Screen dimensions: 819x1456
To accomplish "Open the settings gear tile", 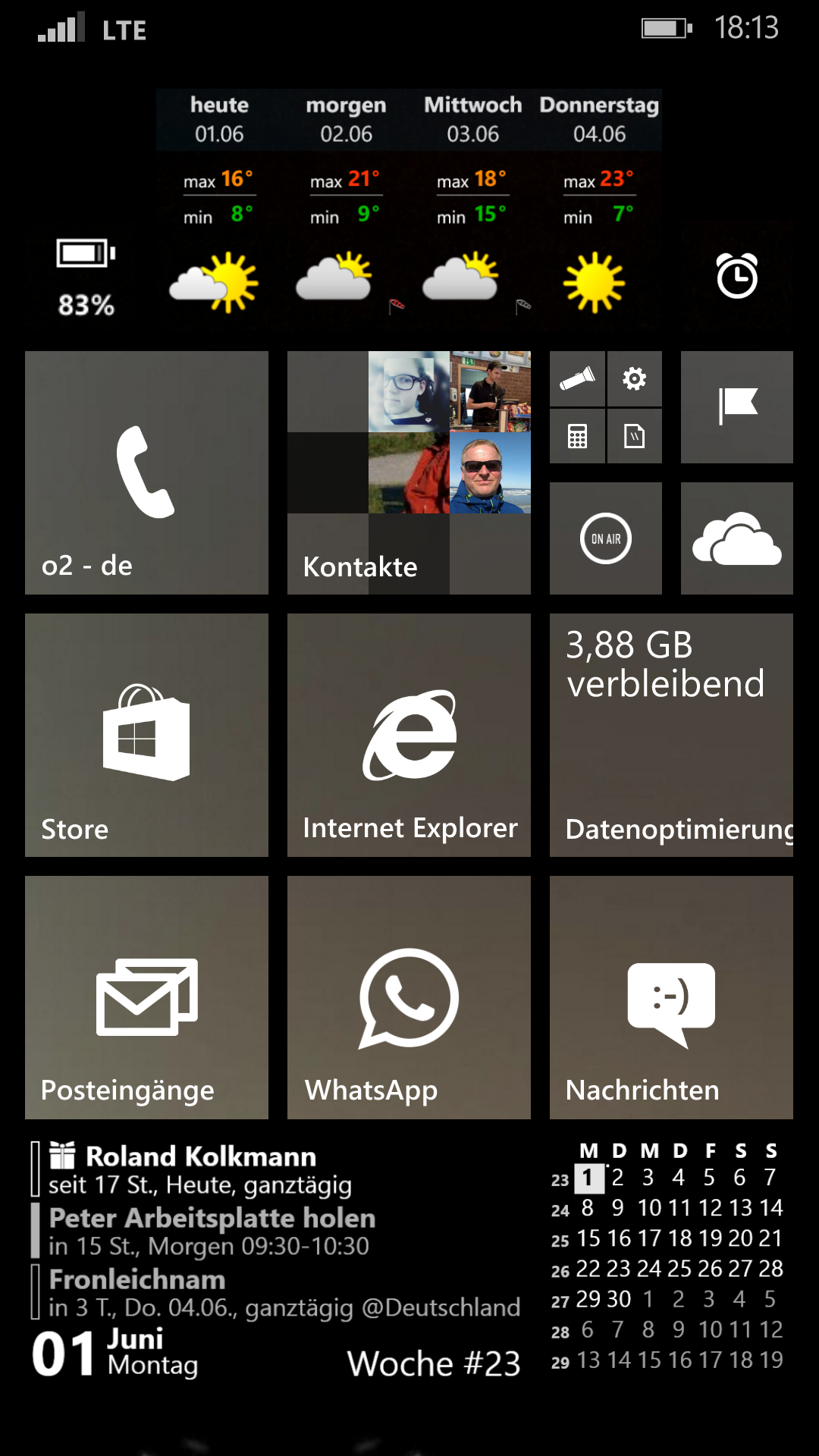I will [x=634, y=378].
